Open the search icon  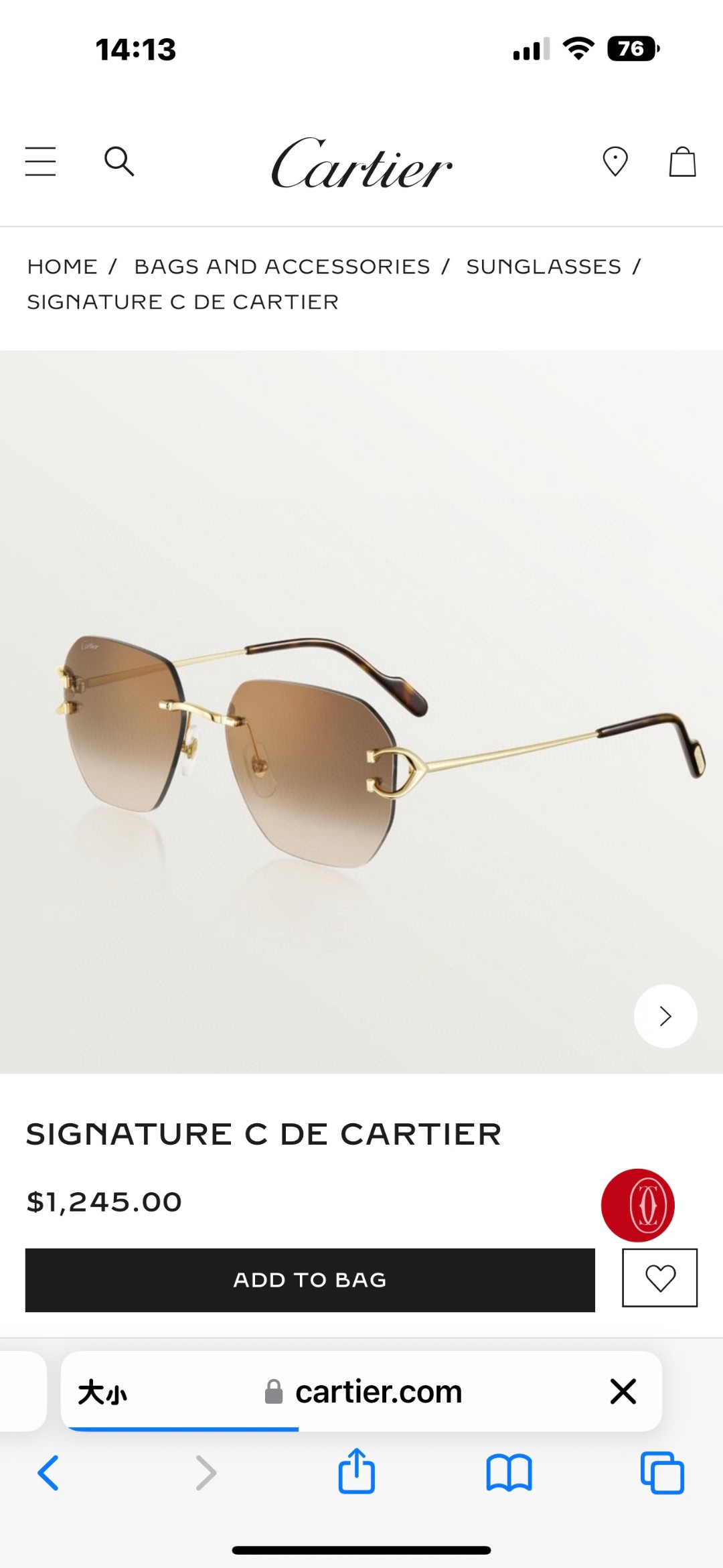point(119,161)
